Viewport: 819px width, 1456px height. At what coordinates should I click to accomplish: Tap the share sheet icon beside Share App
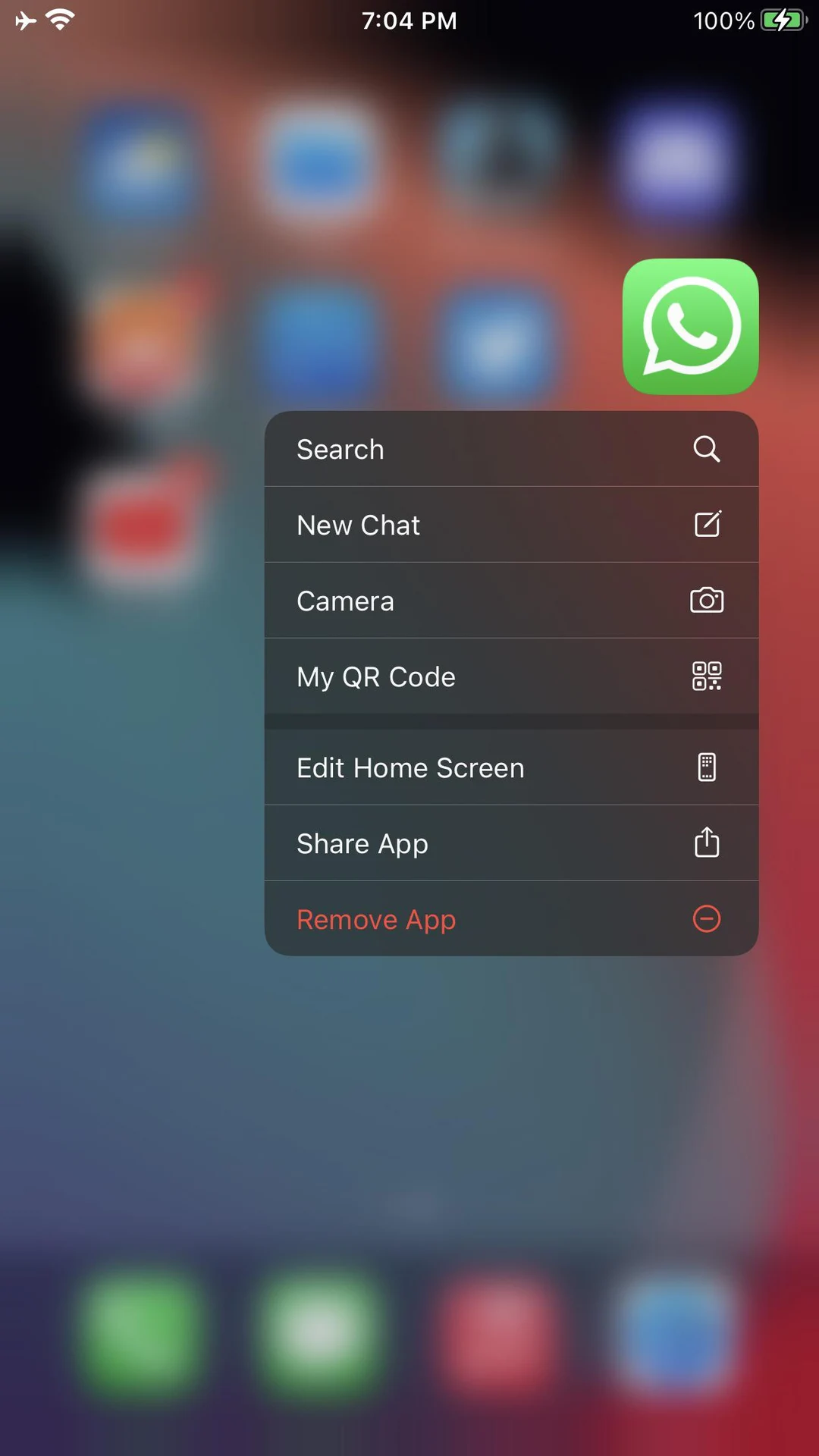pos(706,843)
